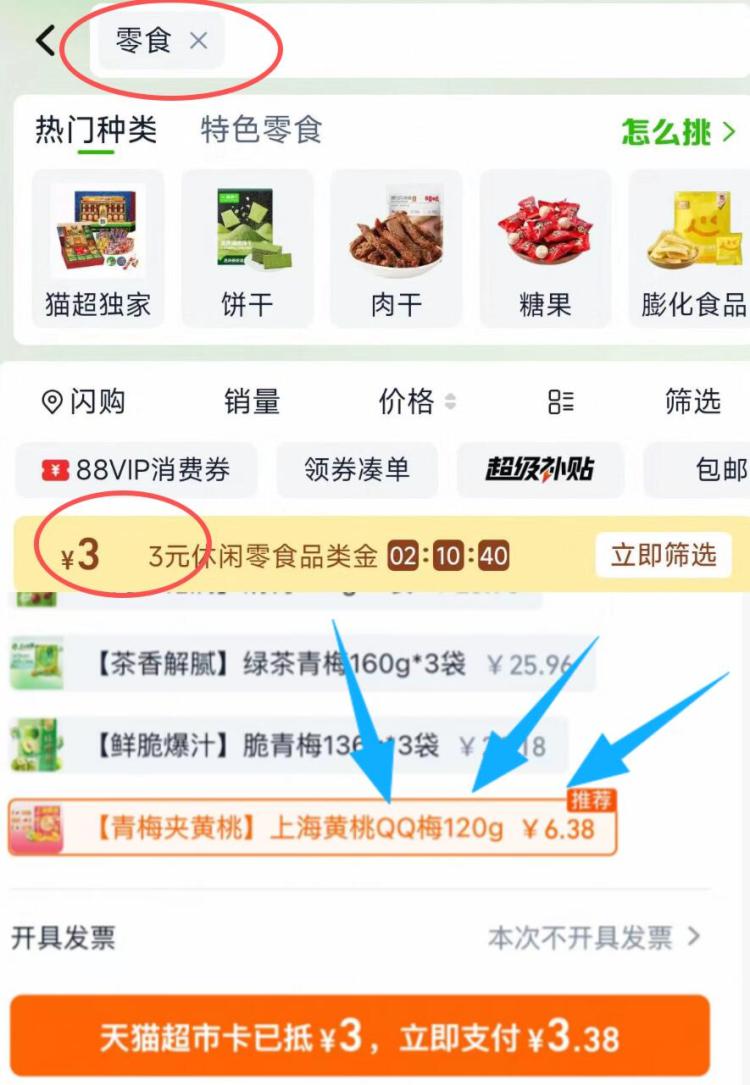Tap 立即筛选 on the coupon banner
The image size is (750, 1085).
[x=663, y=555]
